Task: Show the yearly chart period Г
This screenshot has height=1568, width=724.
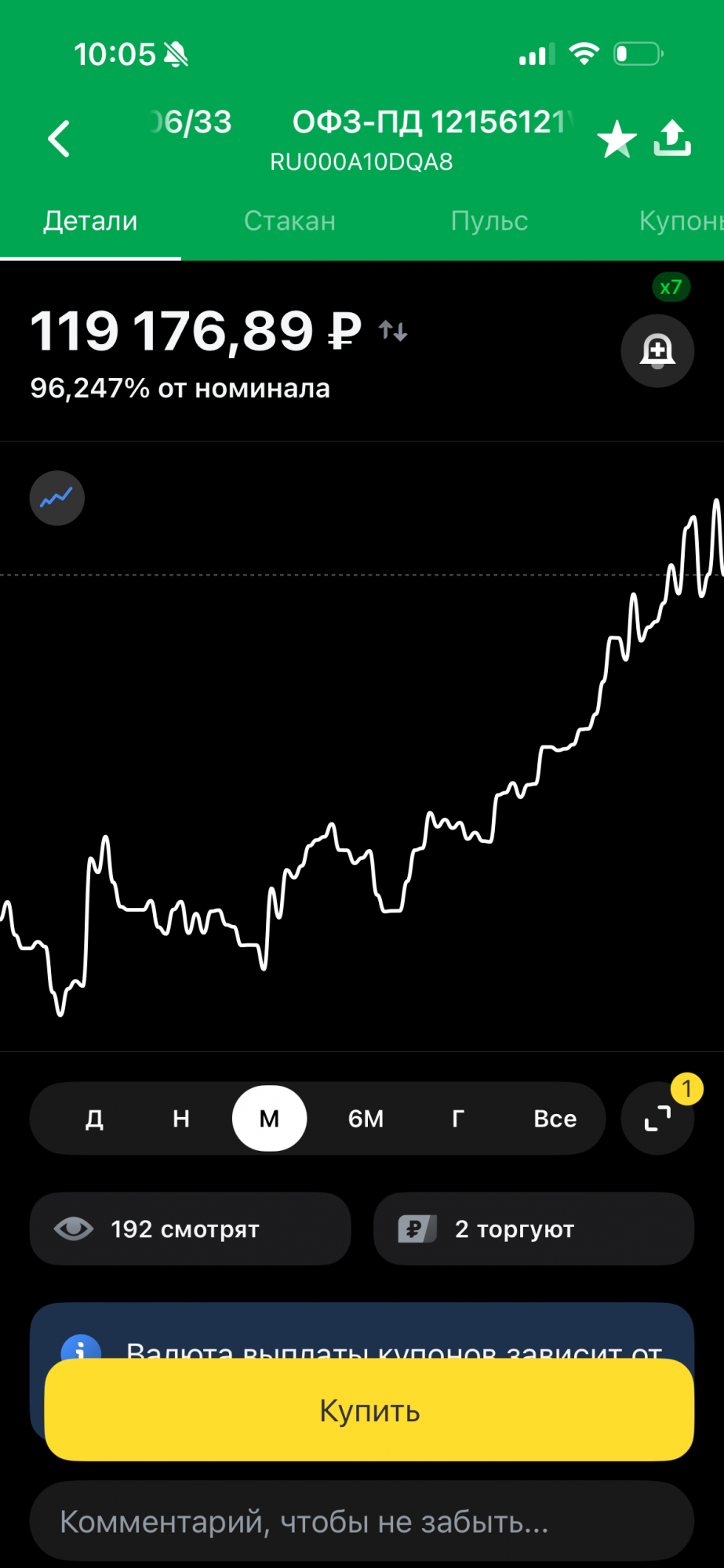Action: (458, 1119)
